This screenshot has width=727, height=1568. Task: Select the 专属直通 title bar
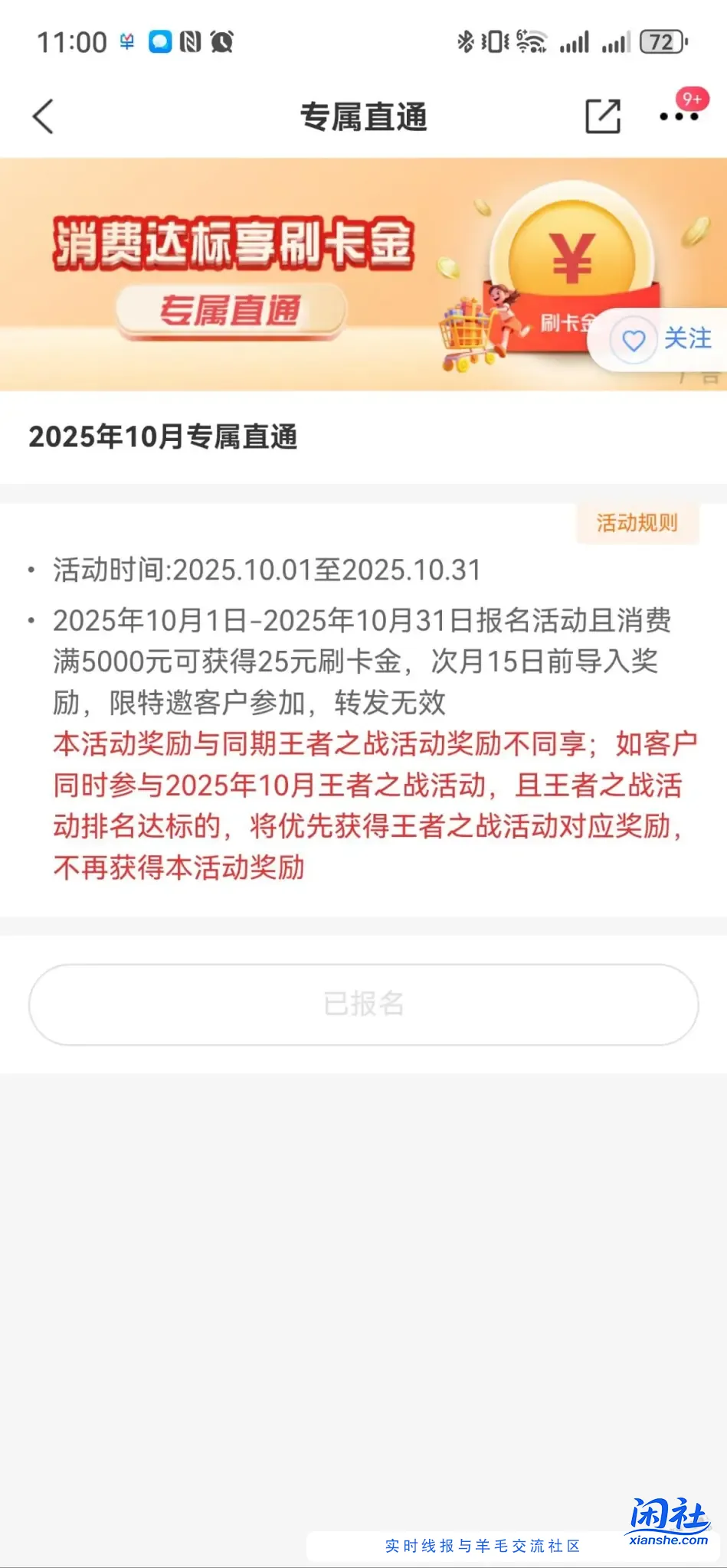pyautogui.click(x=363, y=117)
